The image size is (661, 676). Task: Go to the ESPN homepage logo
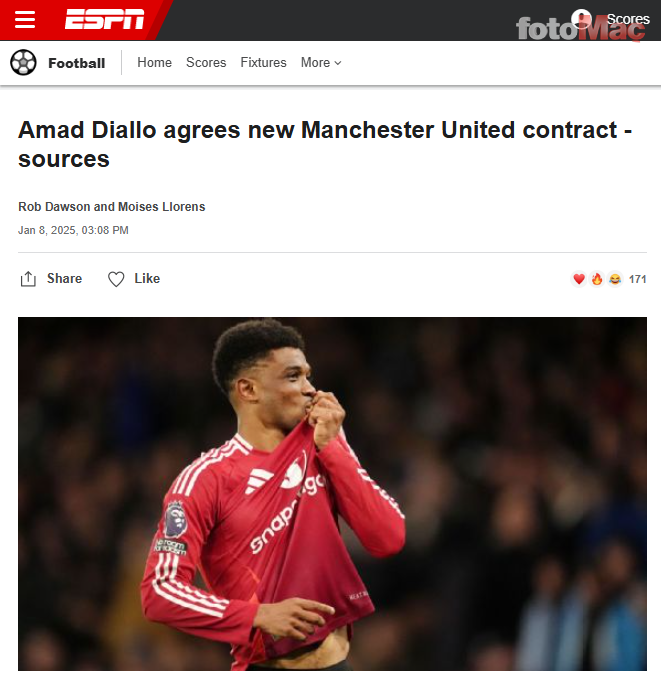click(105, 19)
